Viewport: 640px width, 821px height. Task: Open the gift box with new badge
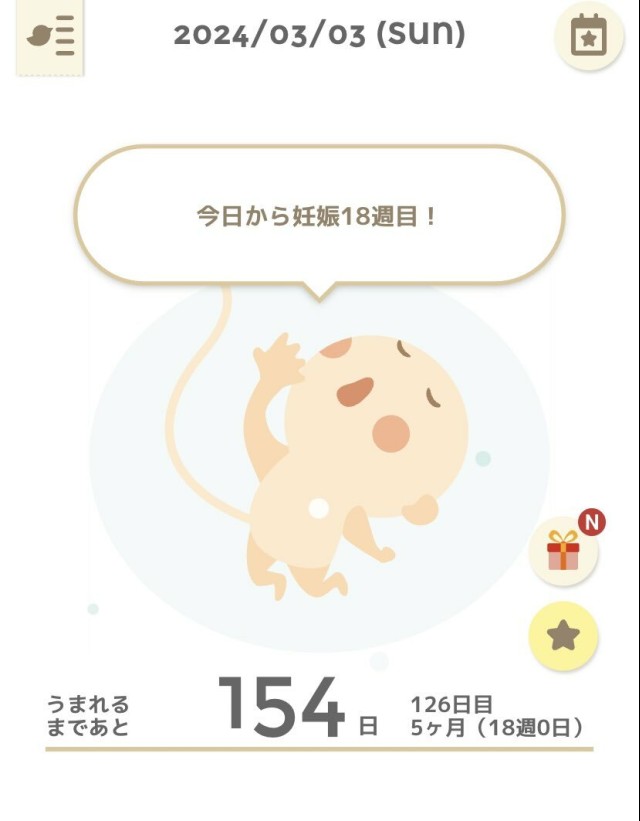(x=564, y=552)
